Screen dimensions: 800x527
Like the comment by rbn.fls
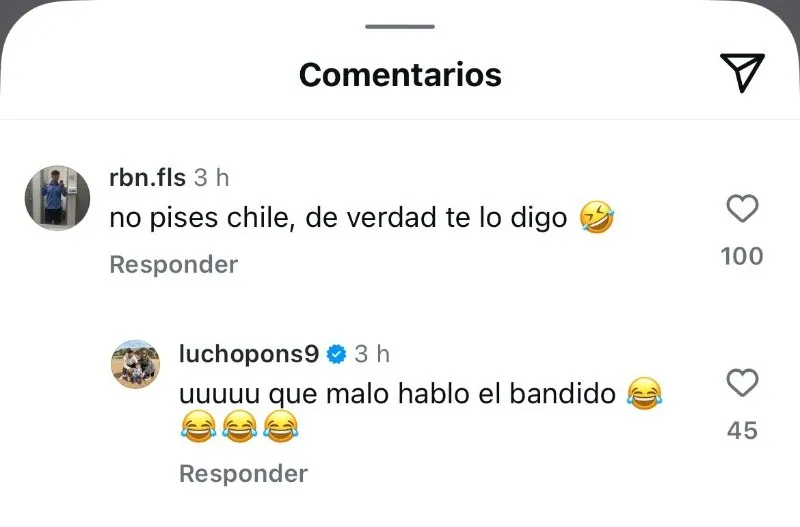point(741,209)
